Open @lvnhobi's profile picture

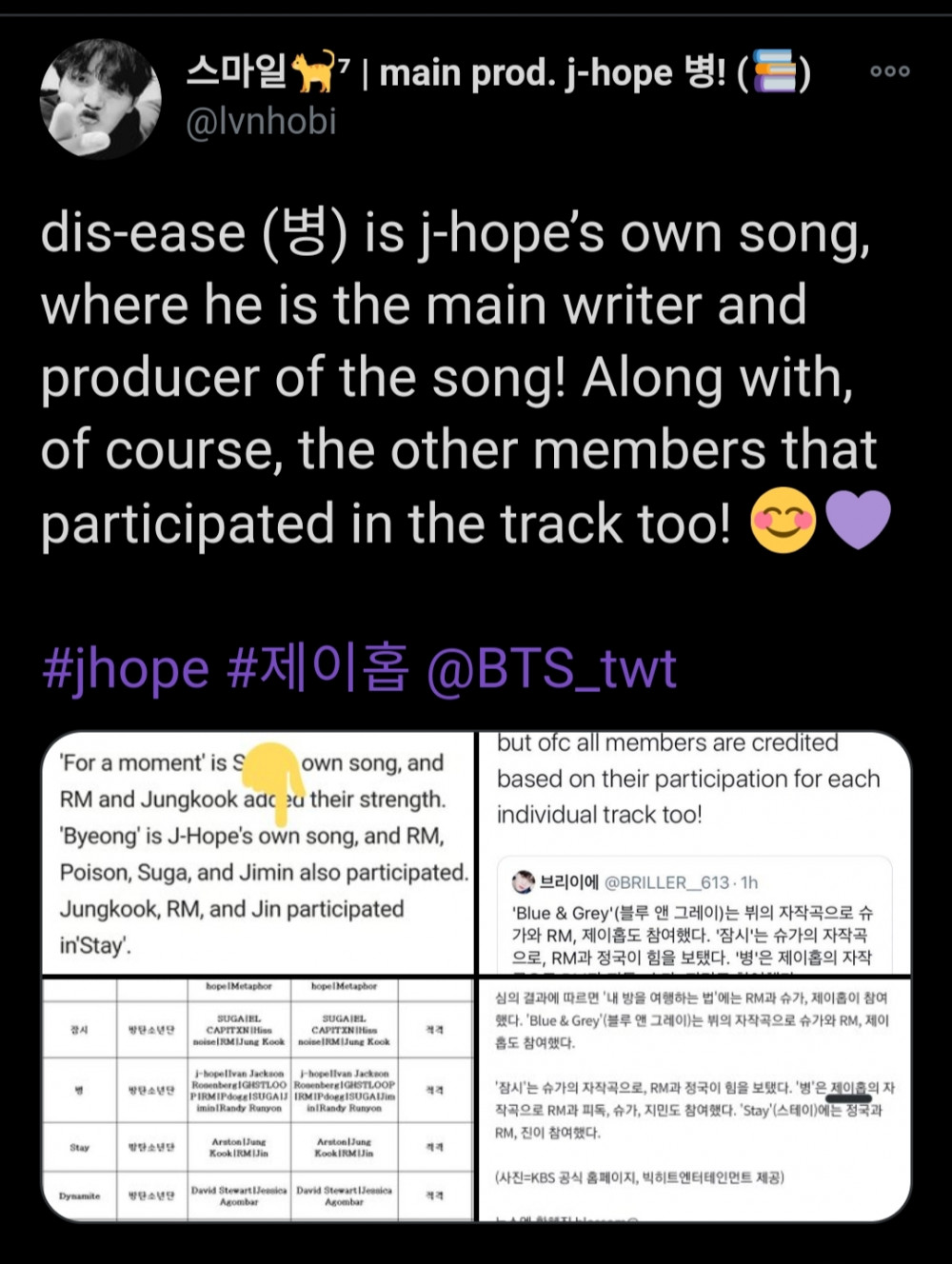pyautogui.click(x=100, y=99)
